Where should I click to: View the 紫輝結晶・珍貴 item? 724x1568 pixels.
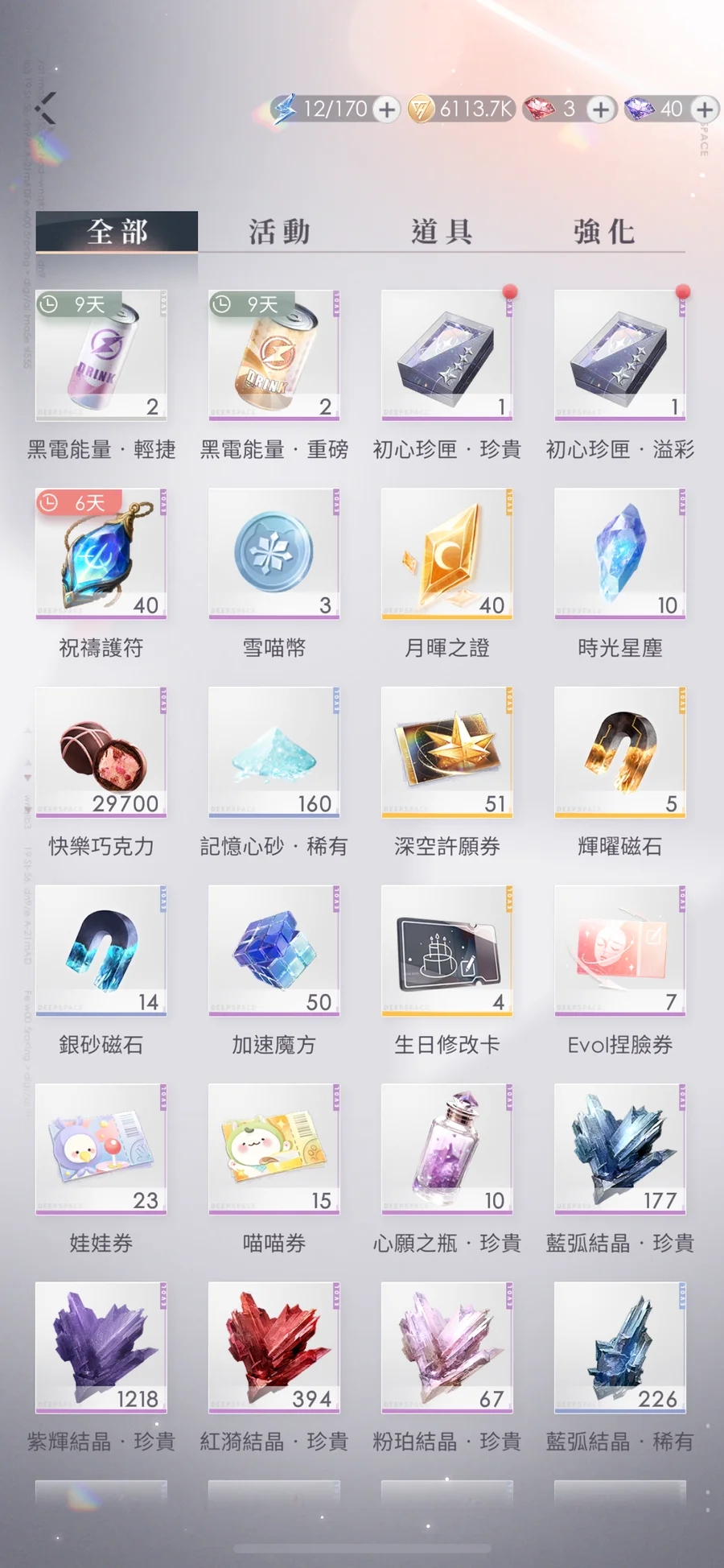tap(101, 1347)
